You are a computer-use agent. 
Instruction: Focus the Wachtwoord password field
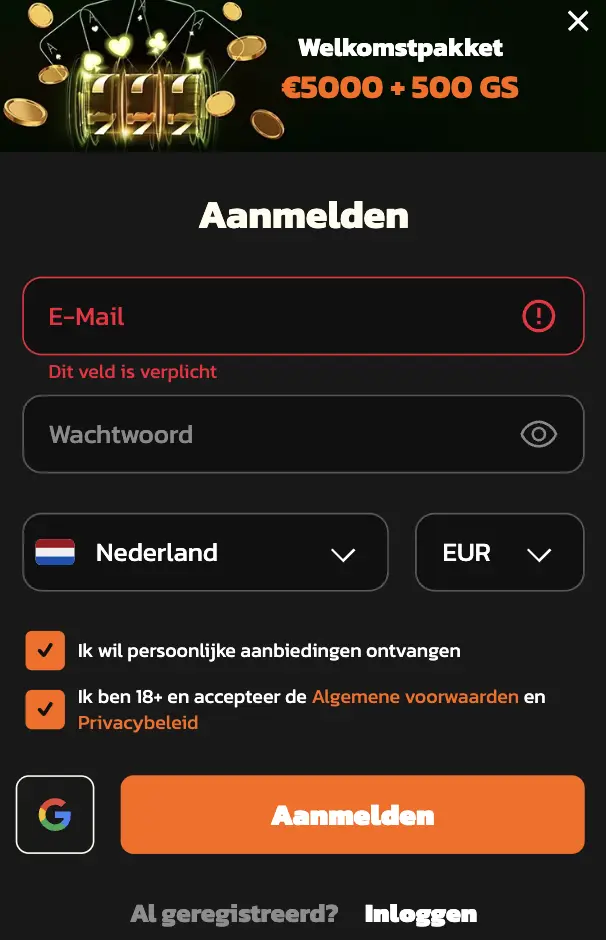270,434
